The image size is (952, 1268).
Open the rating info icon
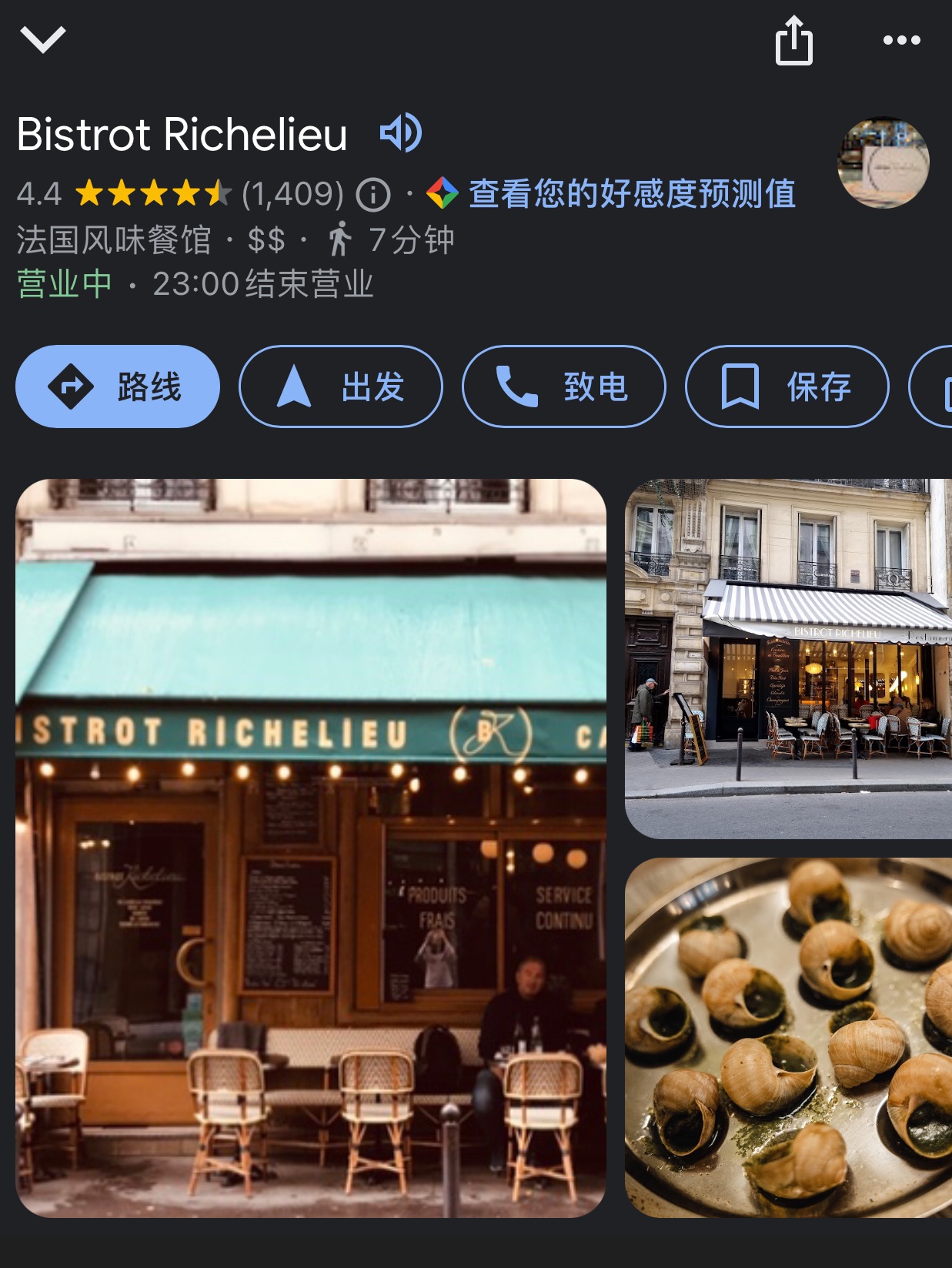373,195
